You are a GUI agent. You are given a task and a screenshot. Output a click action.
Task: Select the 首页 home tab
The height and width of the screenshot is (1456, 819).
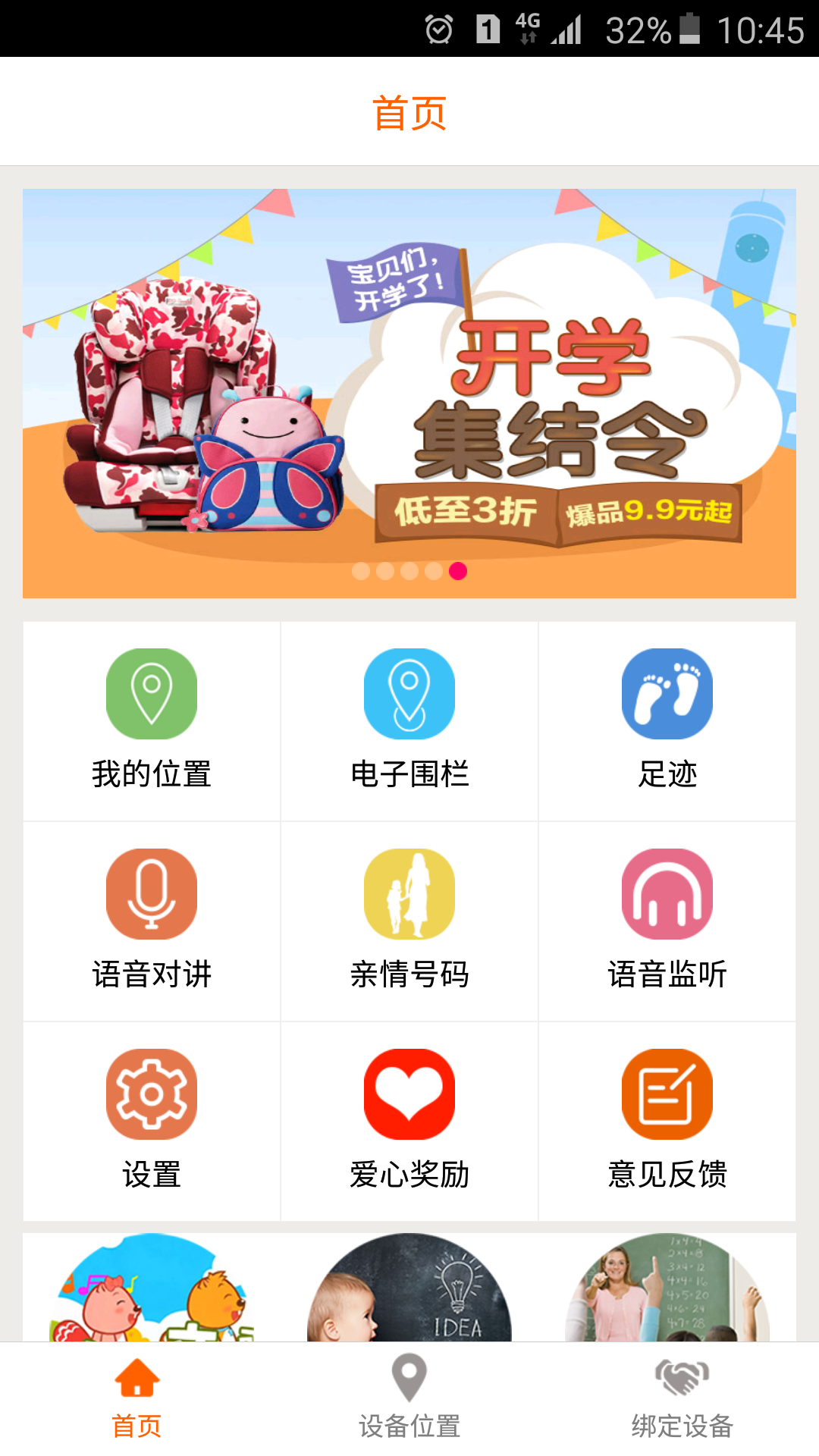(x=136, y=1398)
